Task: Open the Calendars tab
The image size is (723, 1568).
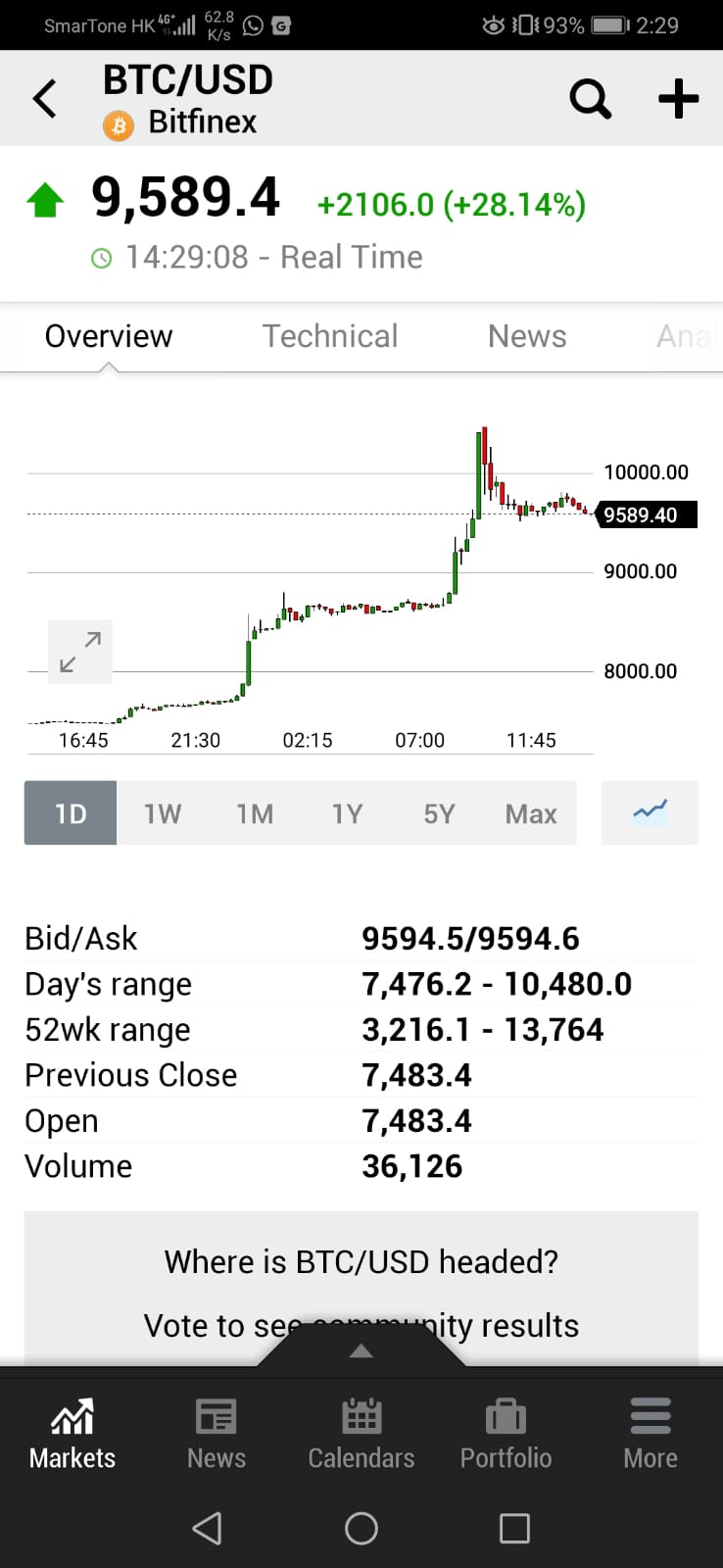Action: point(361,1434)
